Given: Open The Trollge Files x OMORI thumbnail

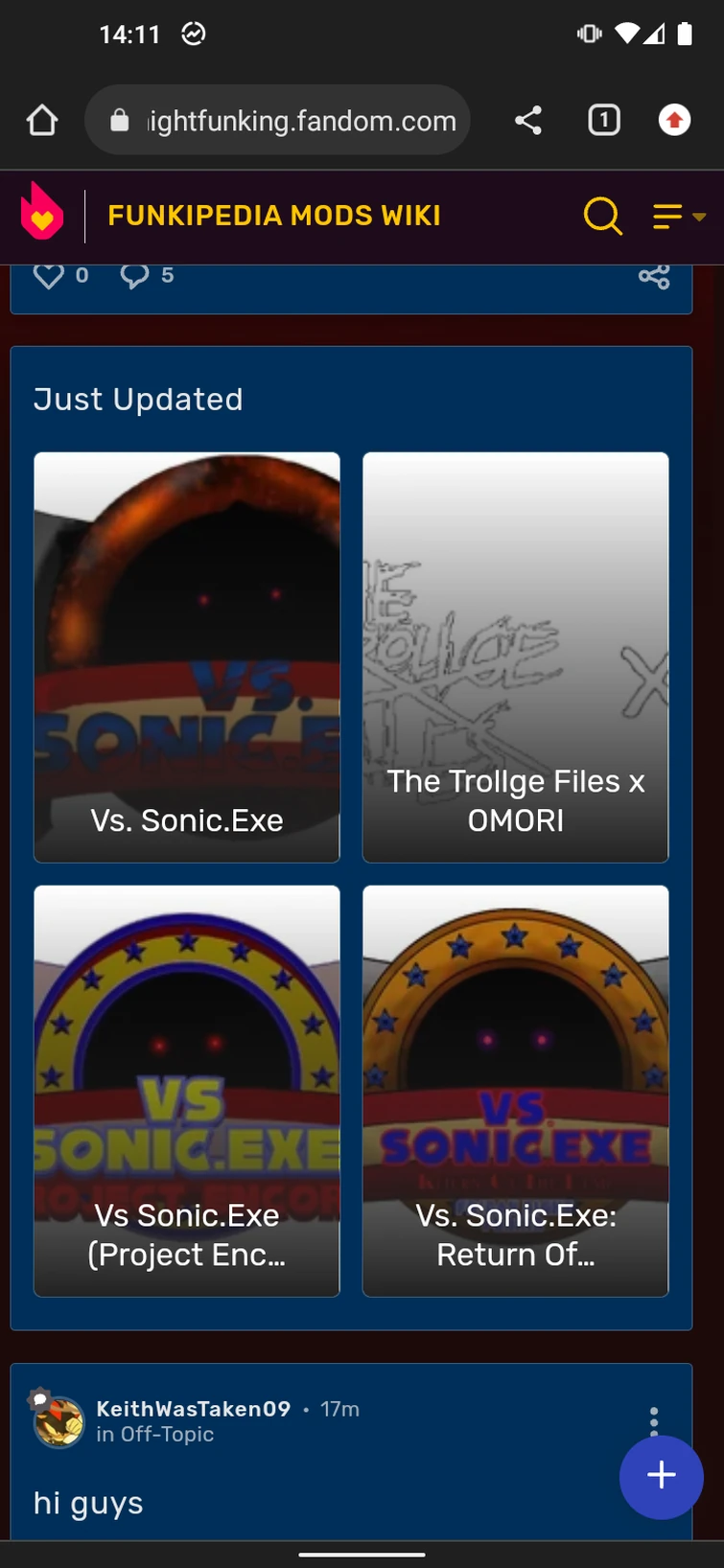Looking at the screenshot, I should (515, 657).
